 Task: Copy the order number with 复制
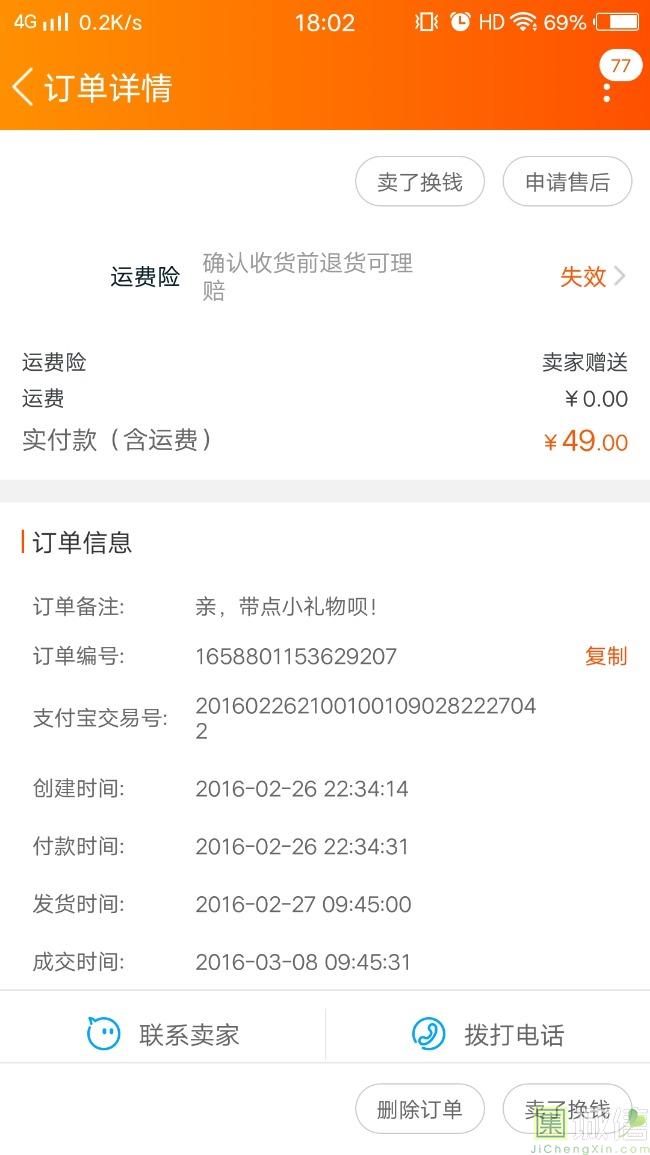pyautogui.click(x=606, y=656)
